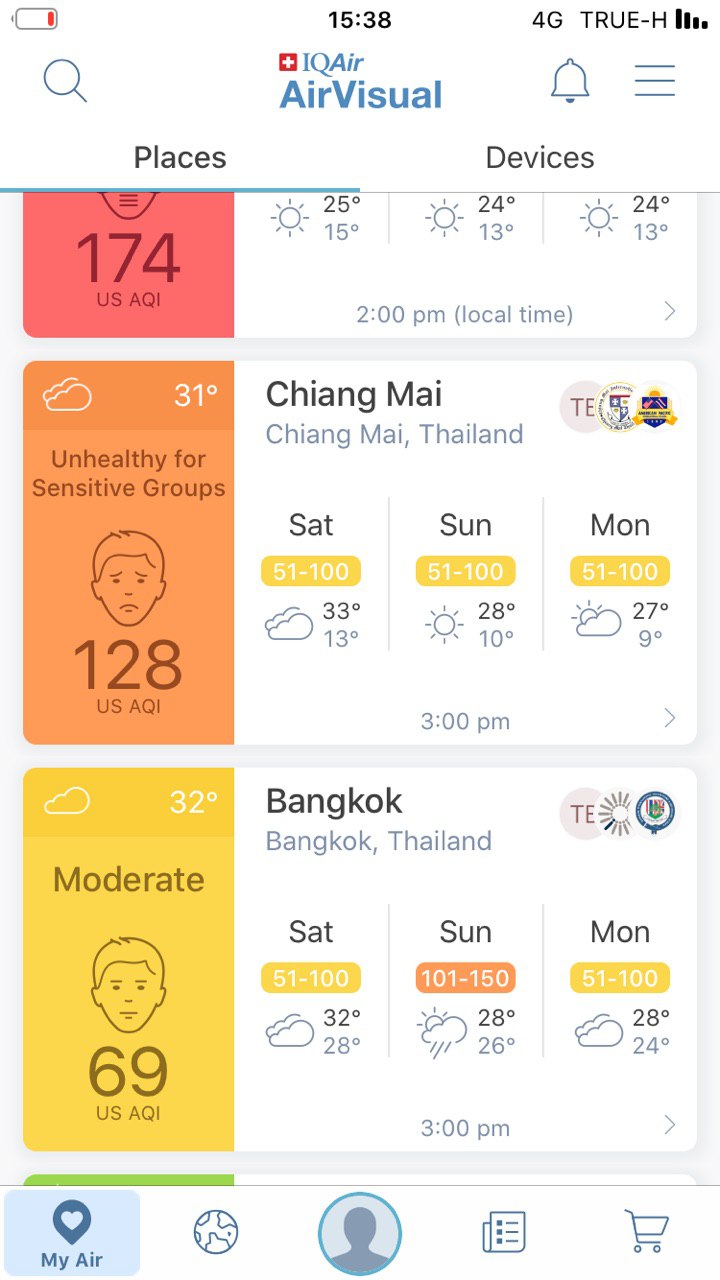This screenshot has height=1280, width=720.
Task: Switch to the Devices tab
Action: point(540,158)
